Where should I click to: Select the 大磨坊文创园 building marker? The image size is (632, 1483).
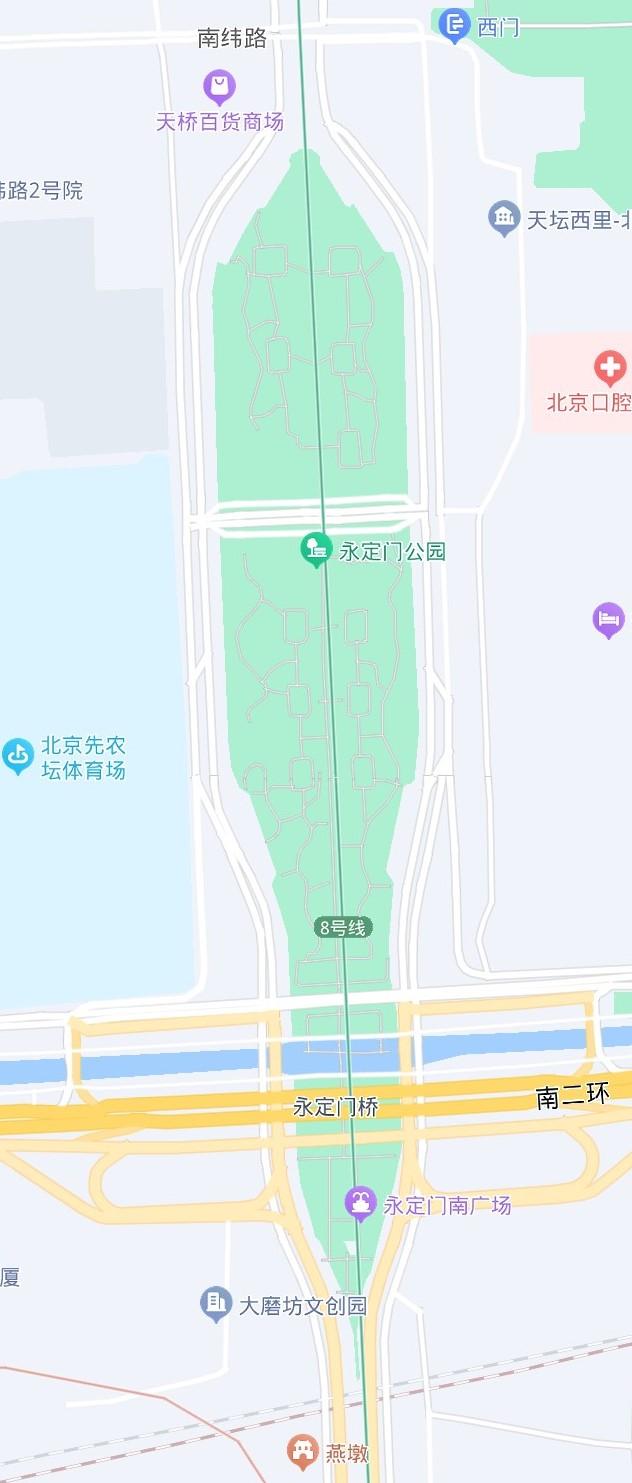pos(216,1303)
